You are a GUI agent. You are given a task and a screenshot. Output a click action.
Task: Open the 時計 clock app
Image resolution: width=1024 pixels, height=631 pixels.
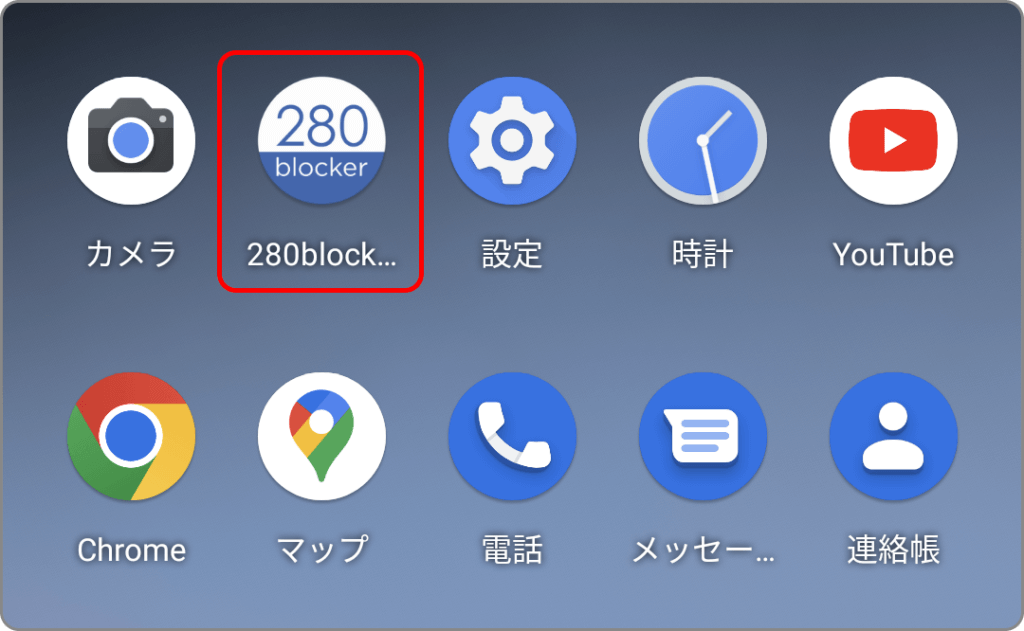click(x=703, y=141)
